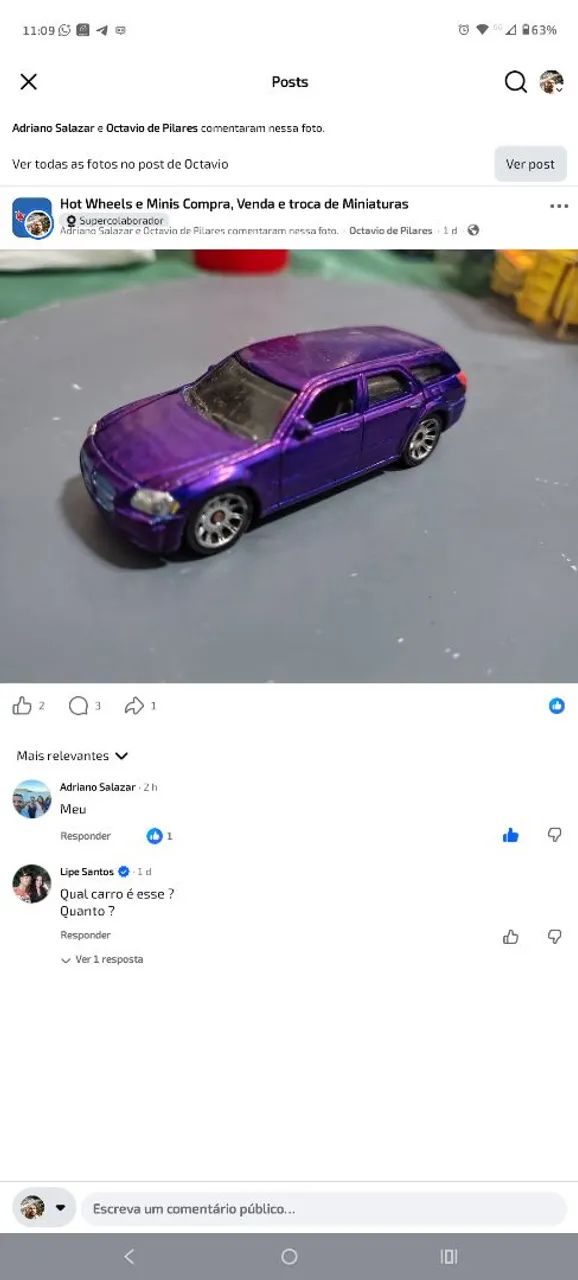Open the purple car photo

pyautogui.click(x=289, y=466)
